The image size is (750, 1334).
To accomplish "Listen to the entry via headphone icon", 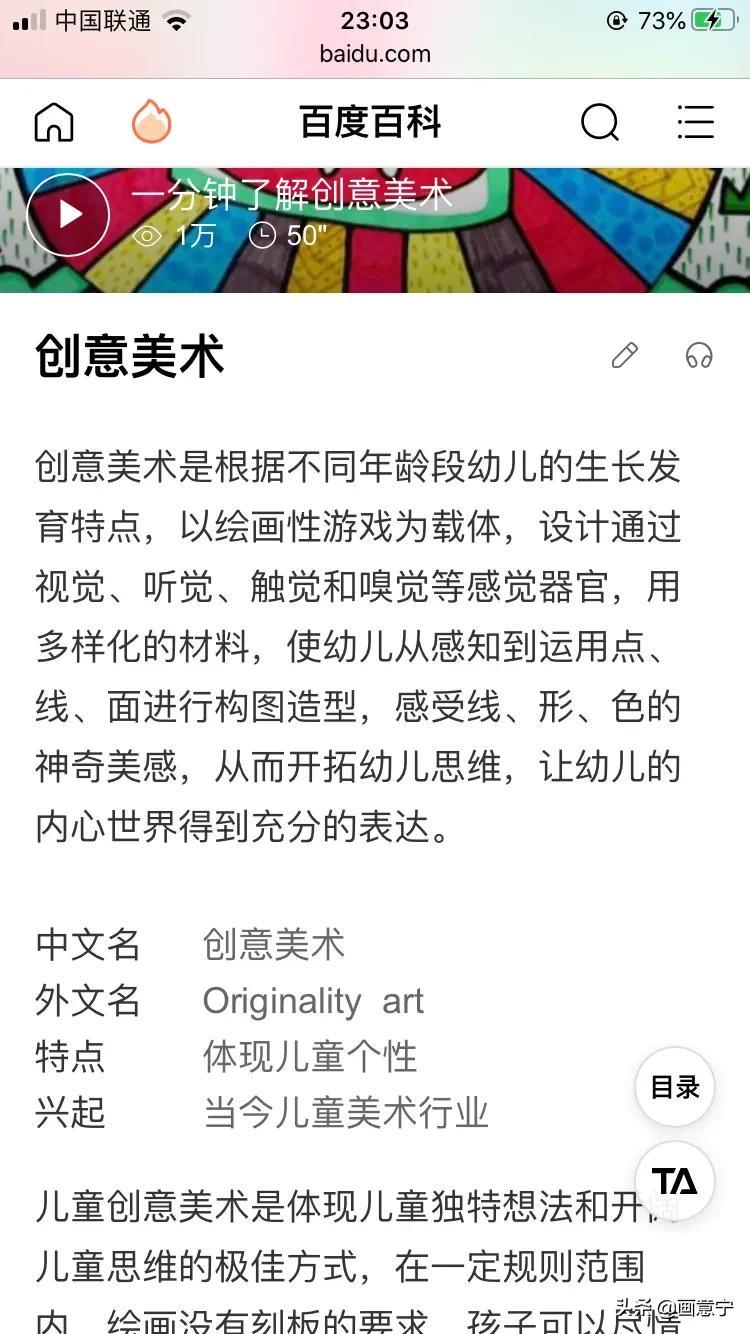I will [x=699, y=356].
